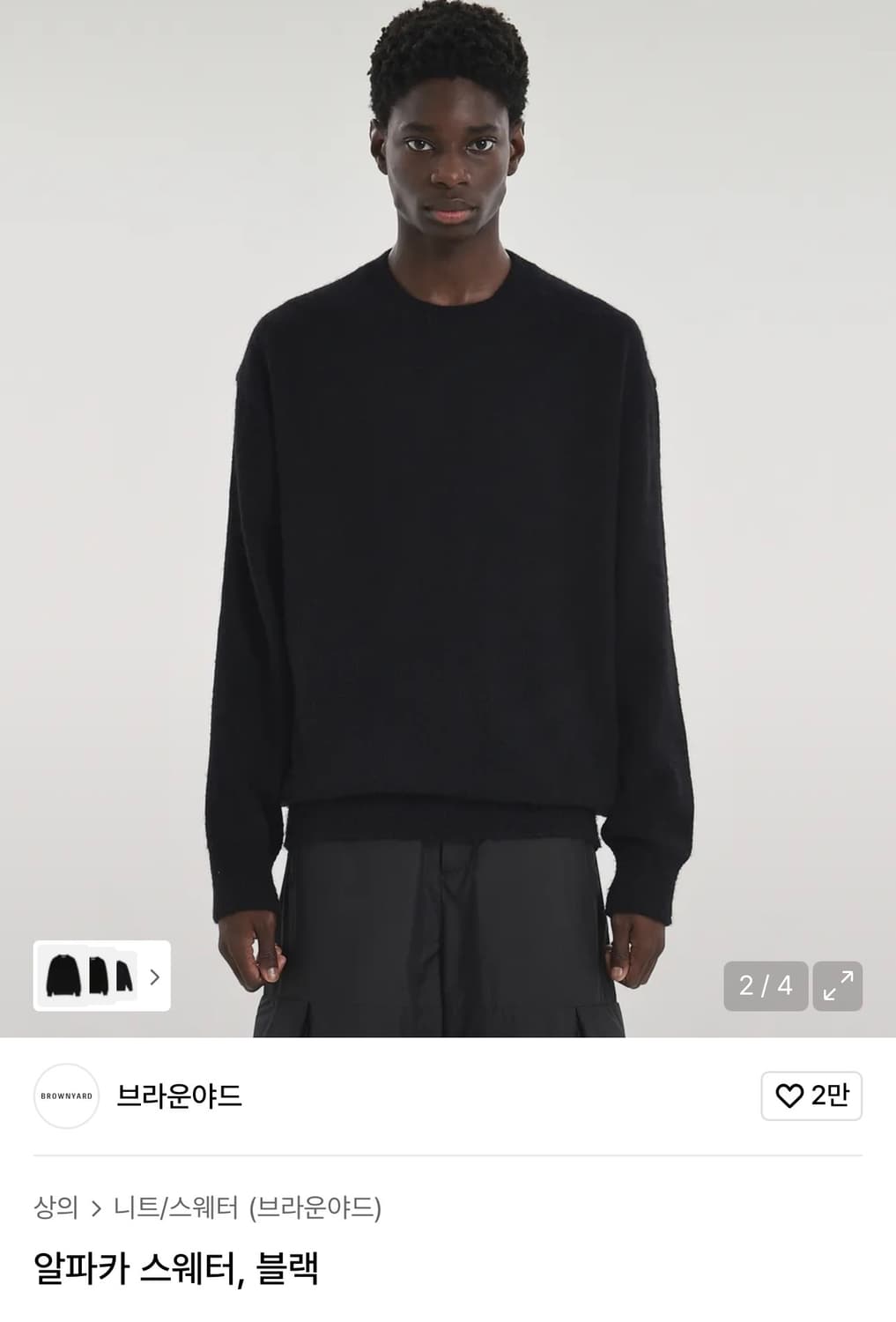Screen dimensions: 896x1322
Task: Advance the thumbnail carousel with the chevron
Action: click(x=156, y=978)
